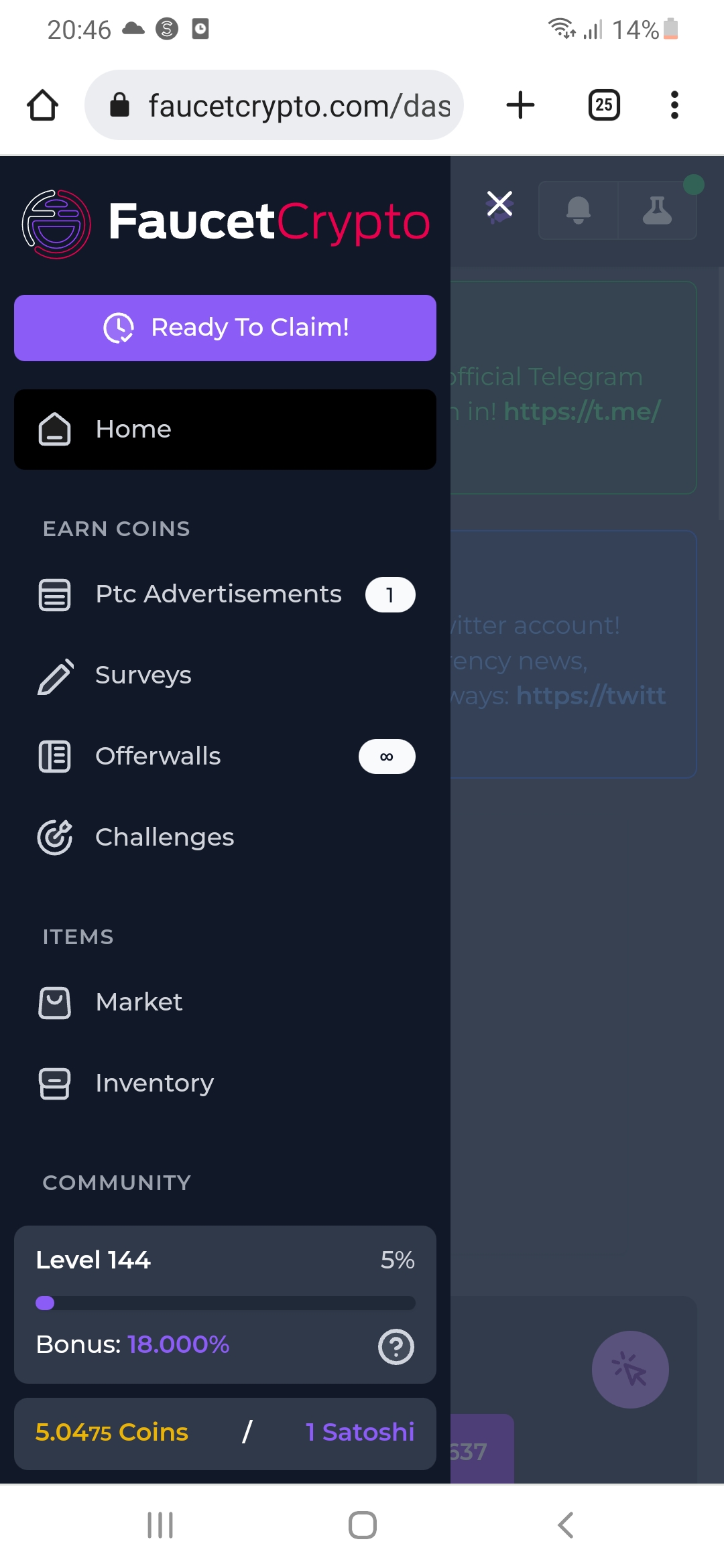Open the tab switcher showing 25 tabs
This screenshot has width=724, height=1568.
(x=604, y=105)
